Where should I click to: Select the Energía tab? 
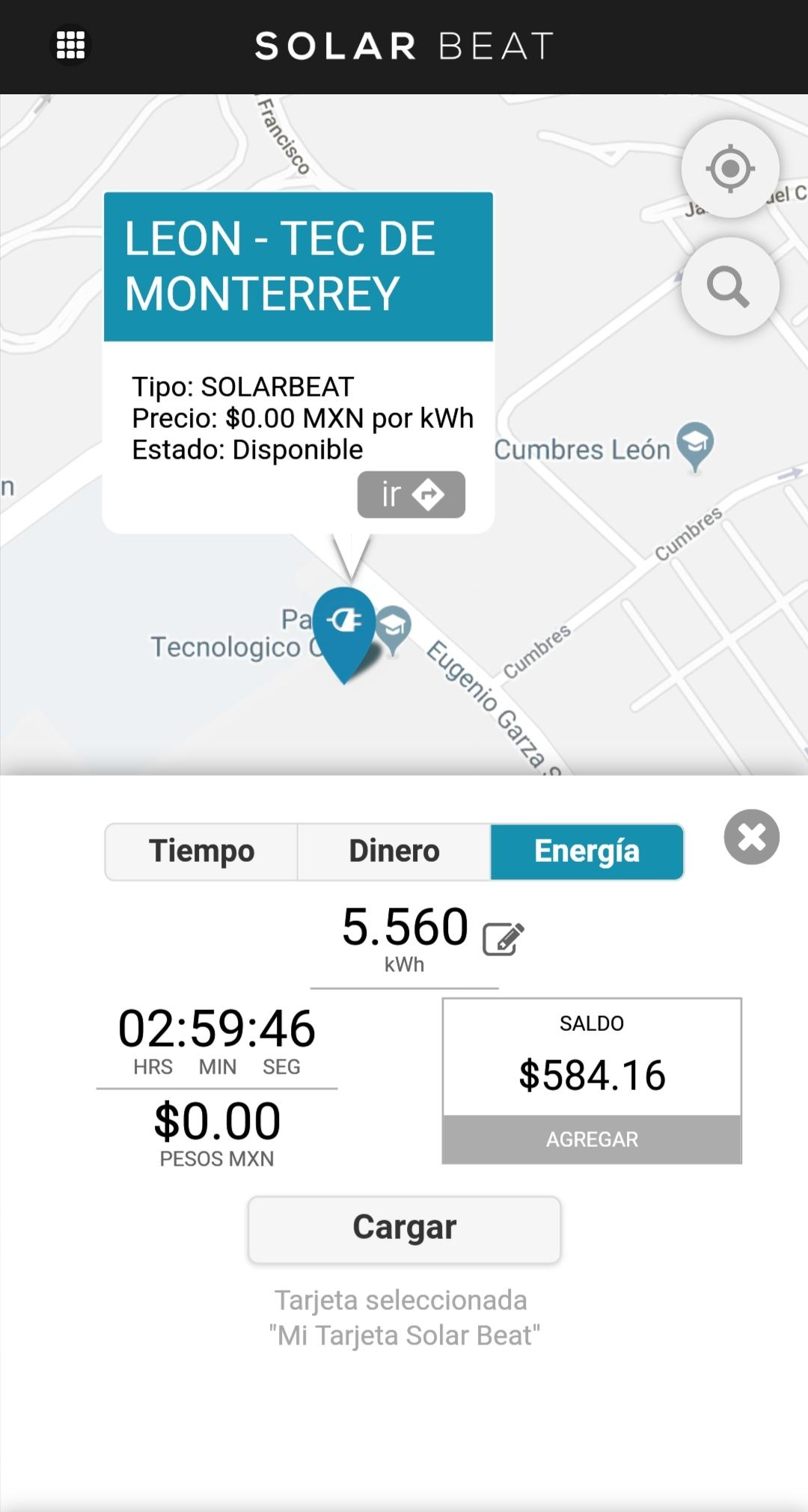tap(587, 851)
